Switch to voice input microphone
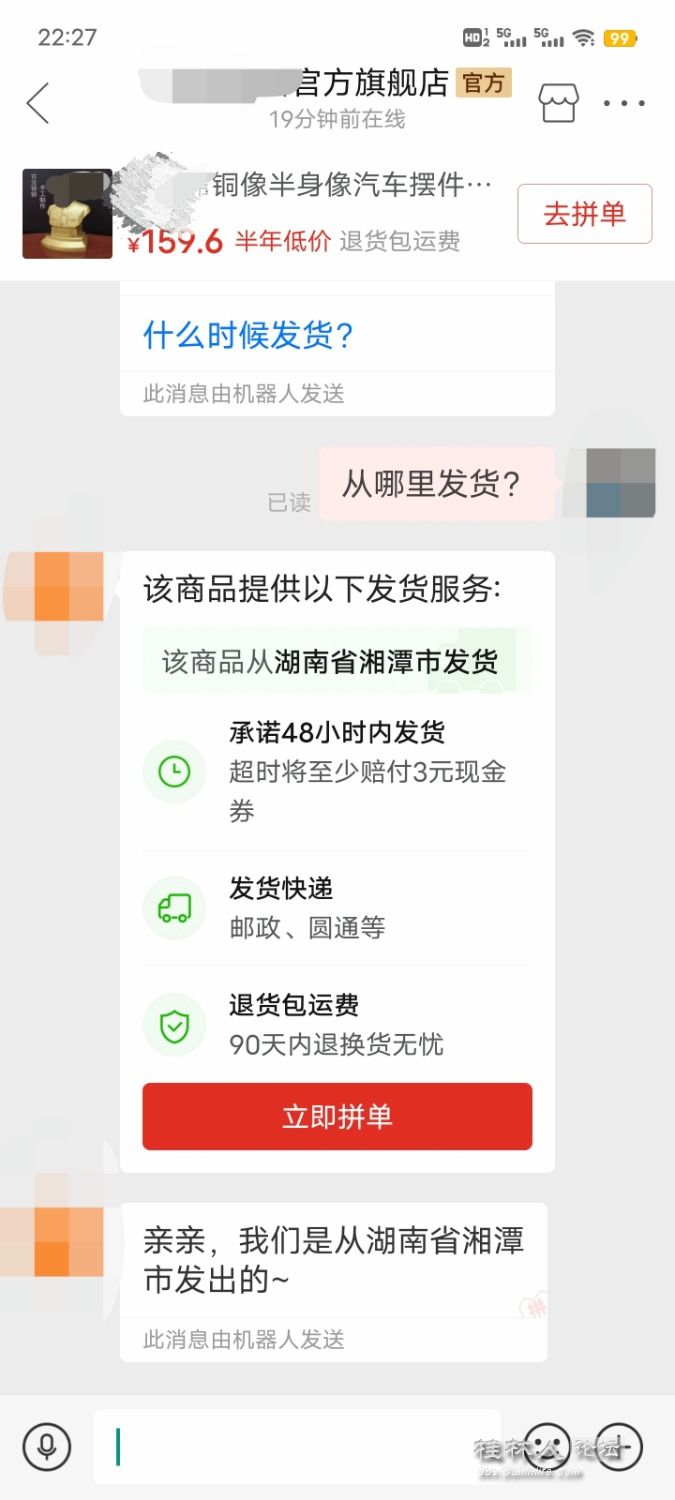Screen dimensions: 675x1500 tap(47, 1446)
